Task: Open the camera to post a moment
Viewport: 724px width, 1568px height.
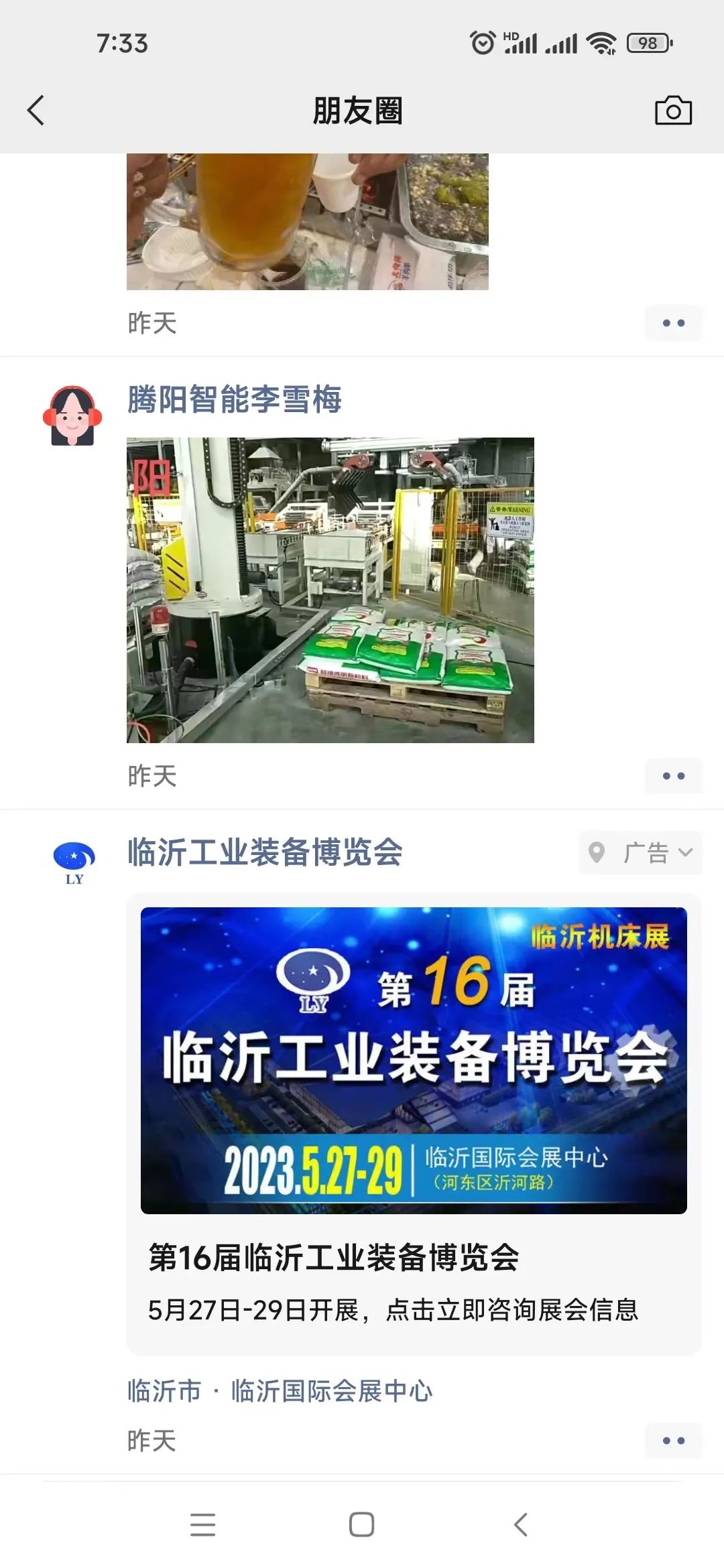Action: coord(673,111)
